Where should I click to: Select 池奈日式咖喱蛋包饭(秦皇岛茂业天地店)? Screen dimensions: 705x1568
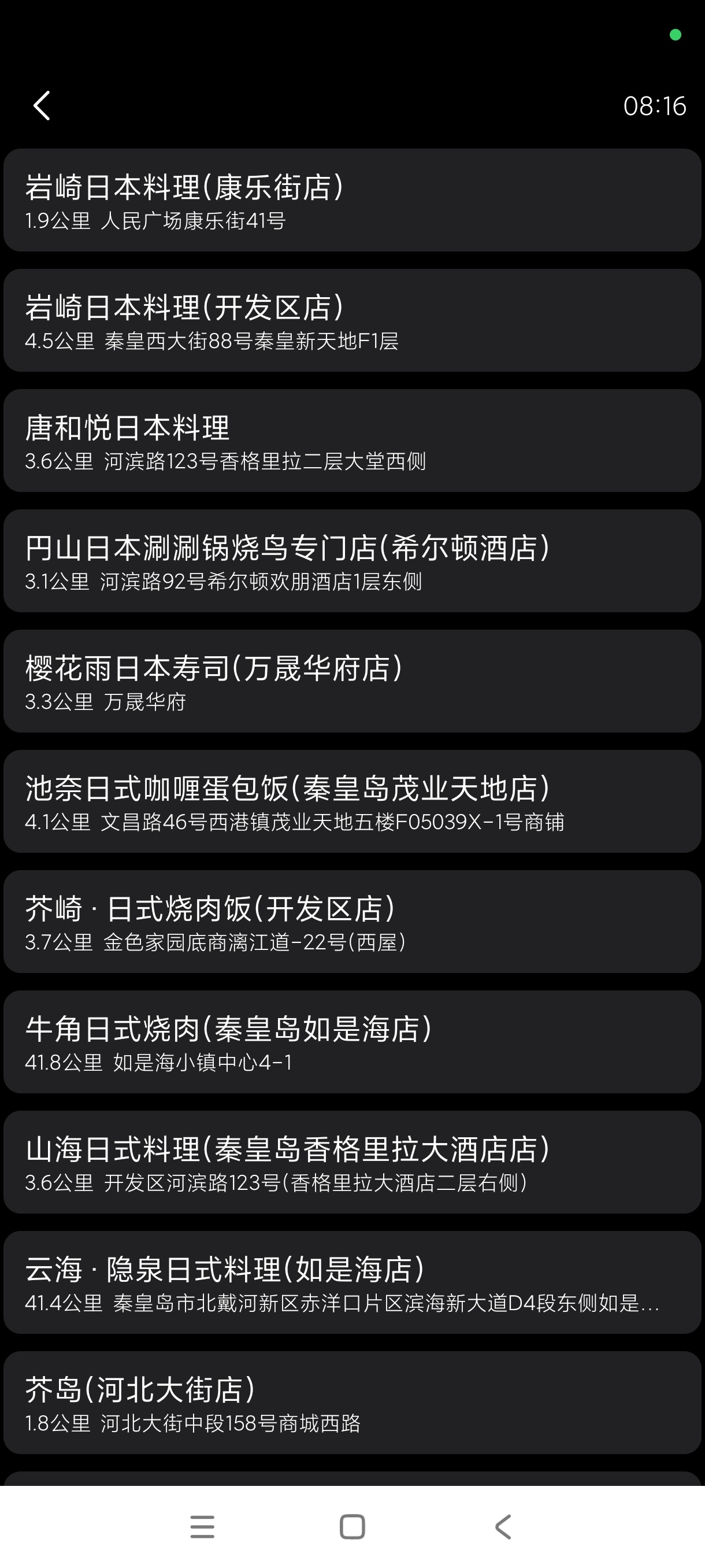click(352, 801)
